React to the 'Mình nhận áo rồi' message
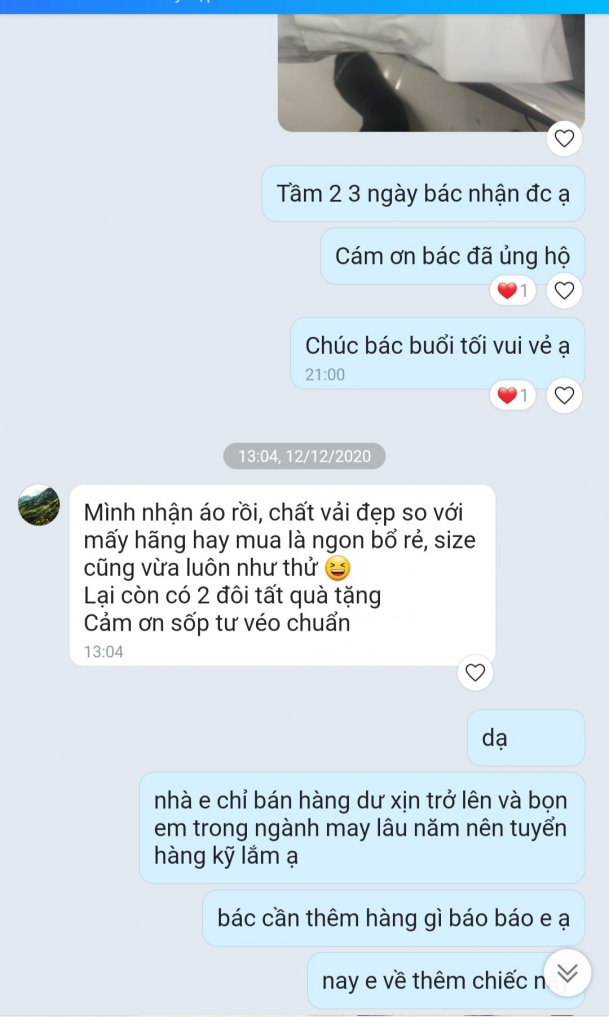The image size is (609, 1024). pyautogui.click(x=475, y=673)
